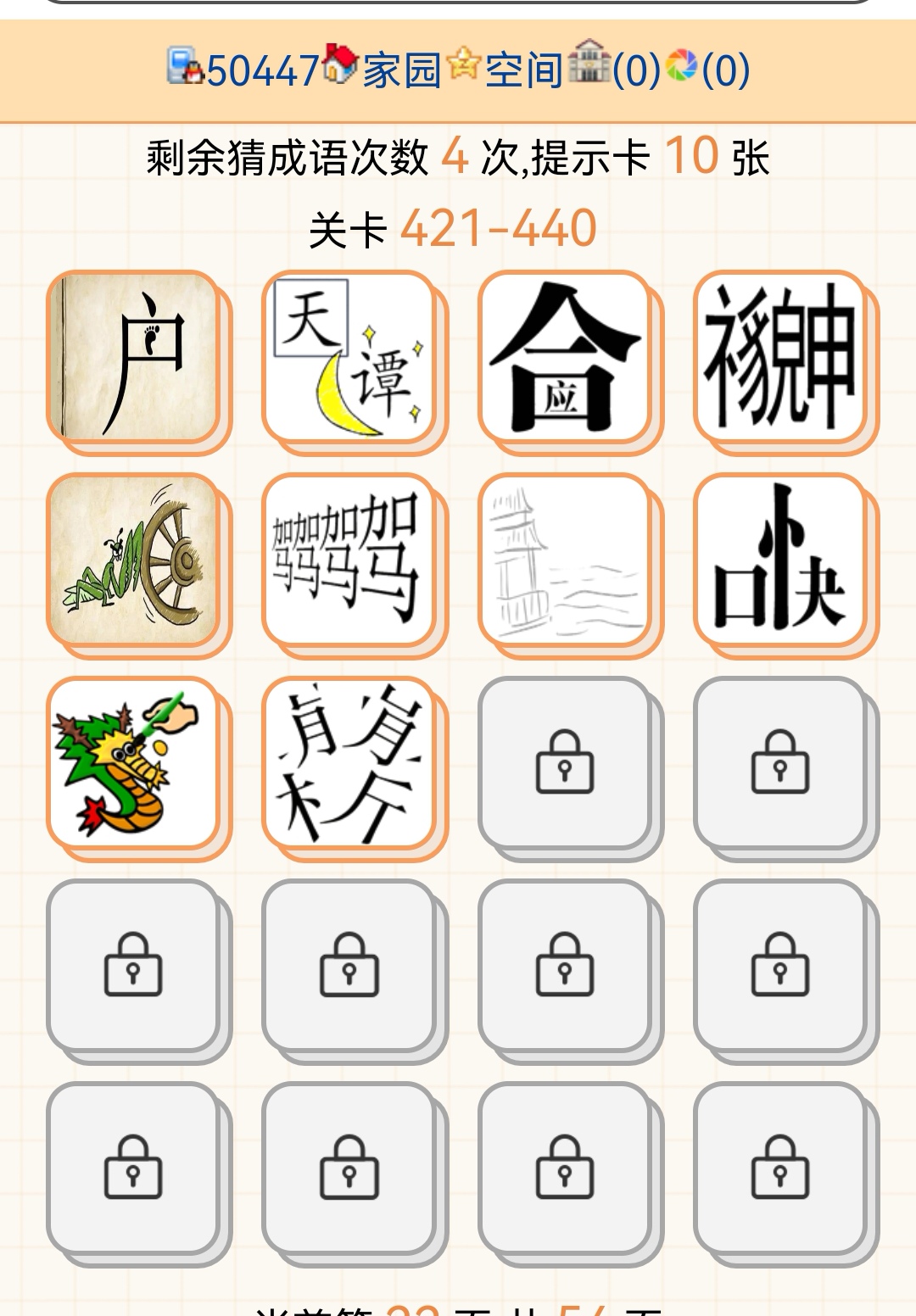Select the 天 moon 谭 idiom puzzle
This screenshot has height=1316, width=916.
pos(349,357)
